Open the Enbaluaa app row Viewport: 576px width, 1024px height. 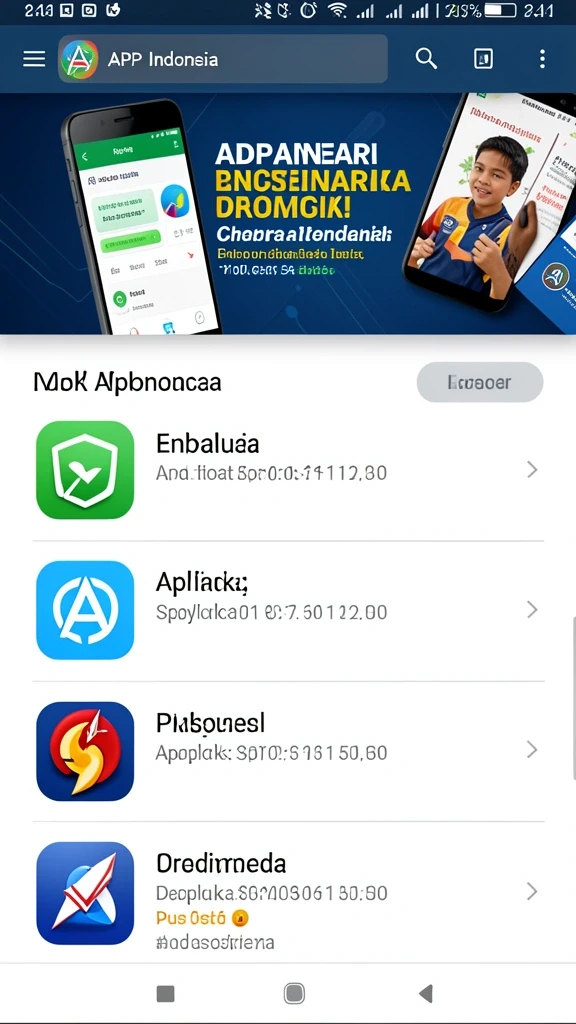click(288, 470)
